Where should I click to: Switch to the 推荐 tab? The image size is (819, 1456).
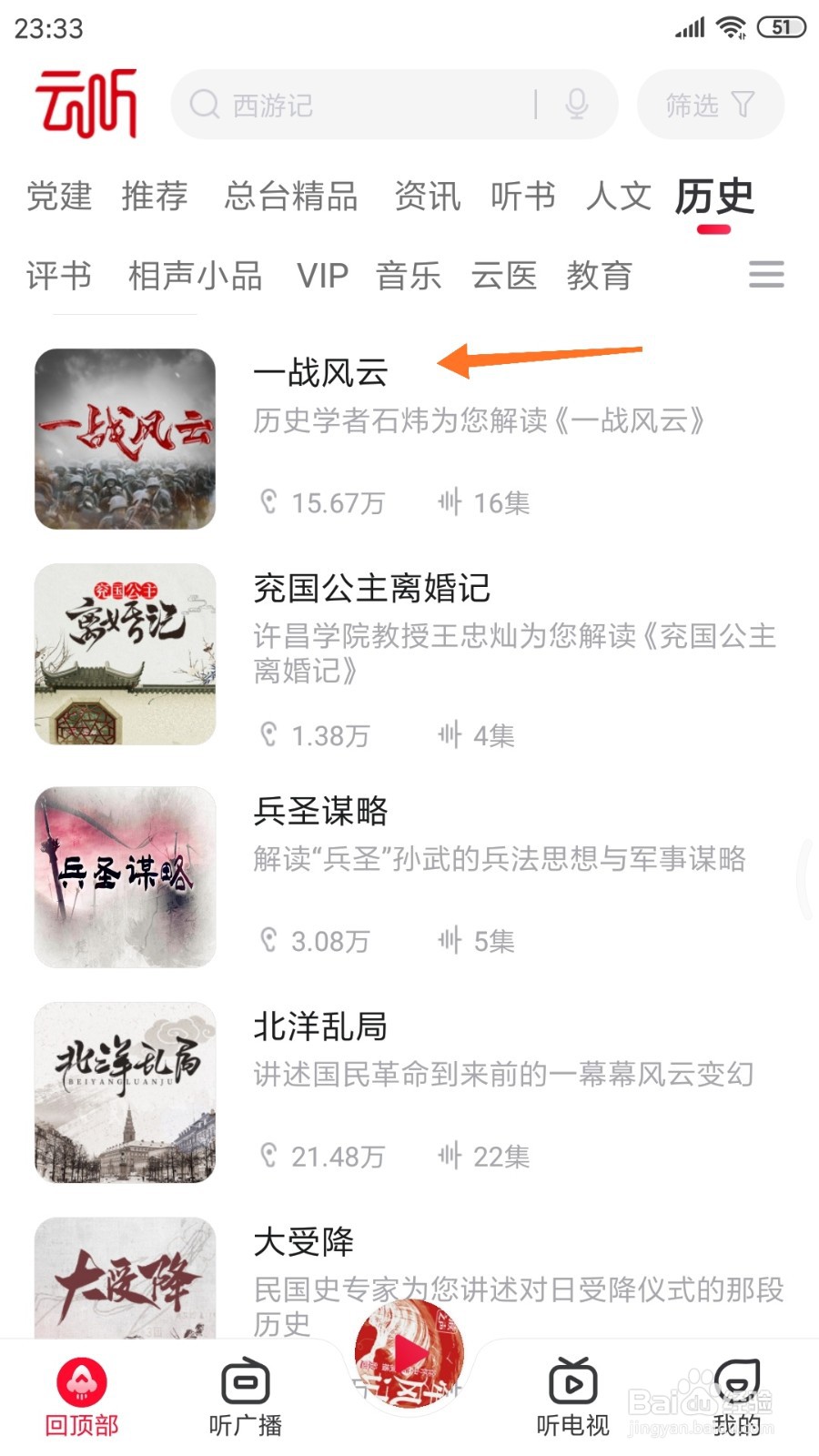[x=157, y=197]
